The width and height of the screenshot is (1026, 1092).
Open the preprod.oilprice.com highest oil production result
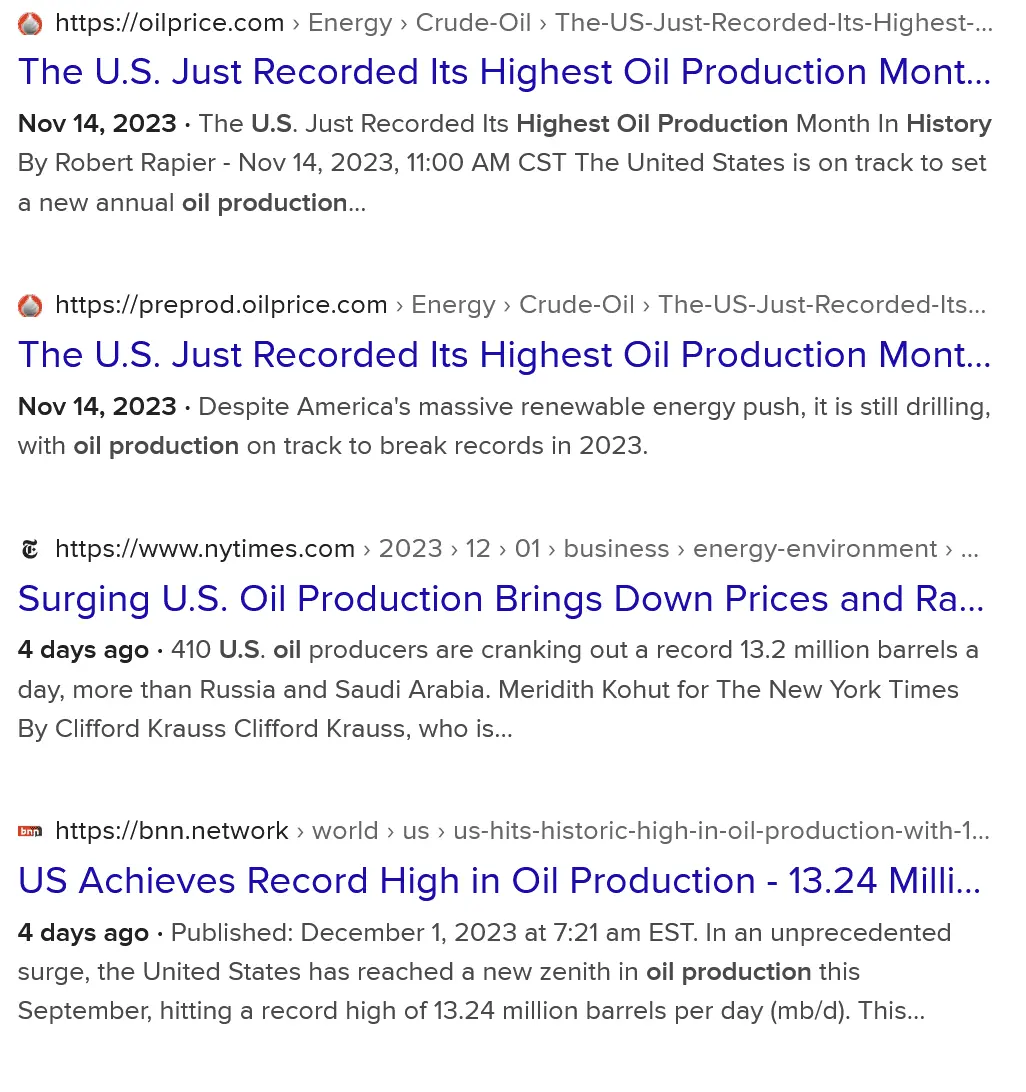pos(504,355)
